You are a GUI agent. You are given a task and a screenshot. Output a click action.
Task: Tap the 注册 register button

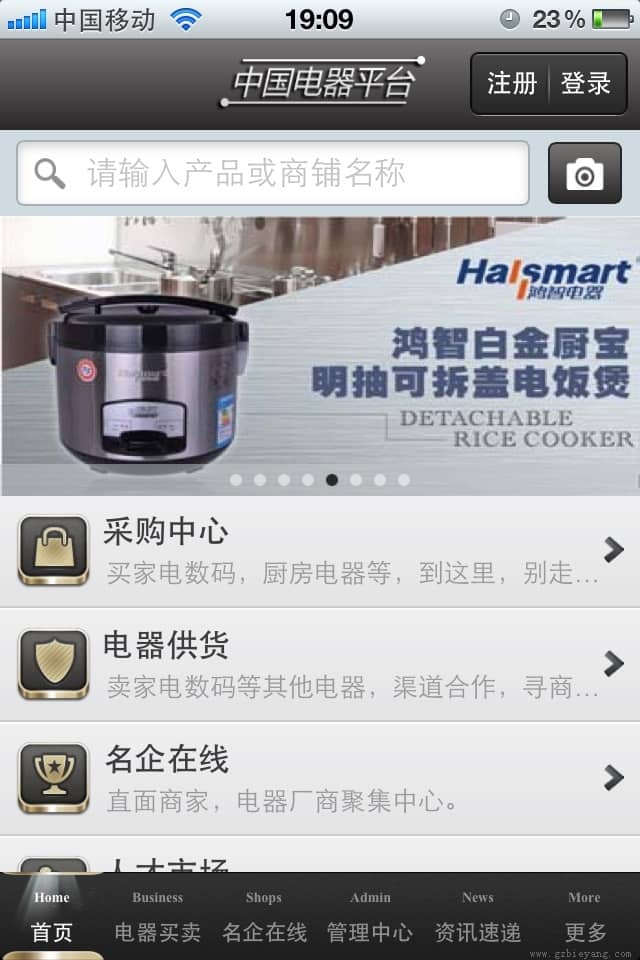[512, 84]
